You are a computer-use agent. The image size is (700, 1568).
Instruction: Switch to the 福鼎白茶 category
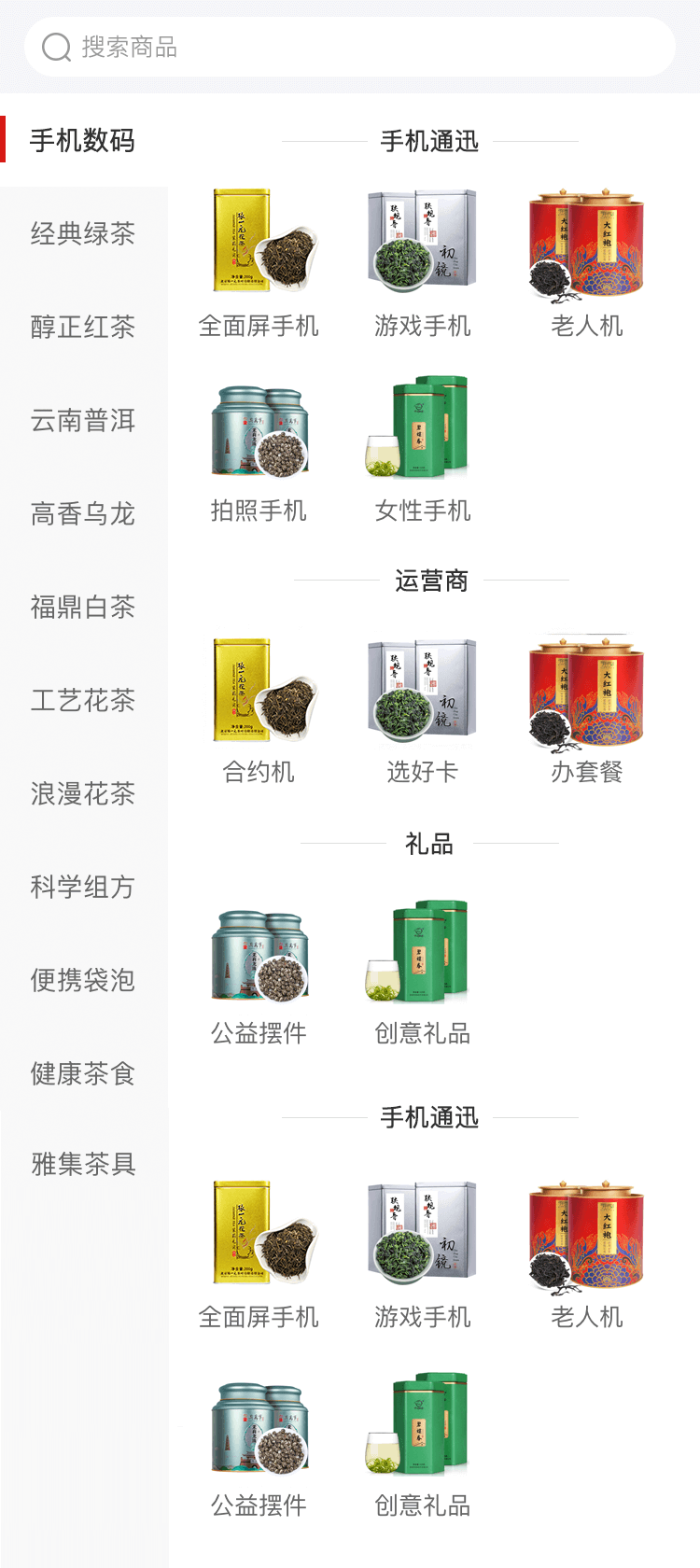point(83,607)
